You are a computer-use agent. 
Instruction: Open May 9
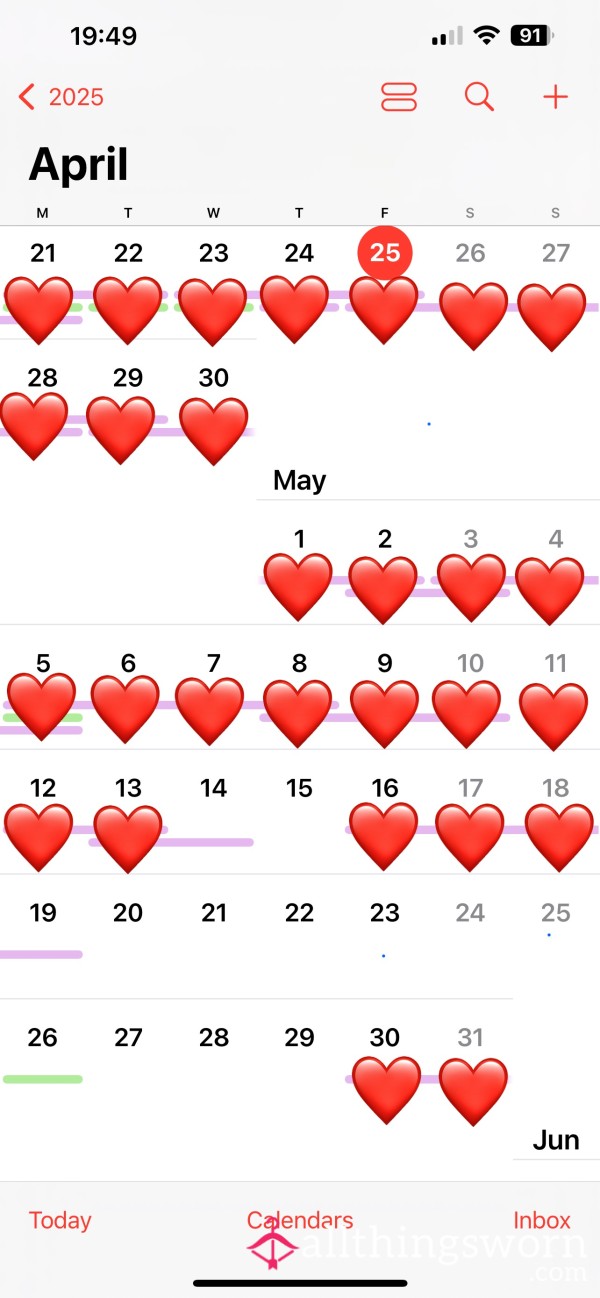point(385,663)
